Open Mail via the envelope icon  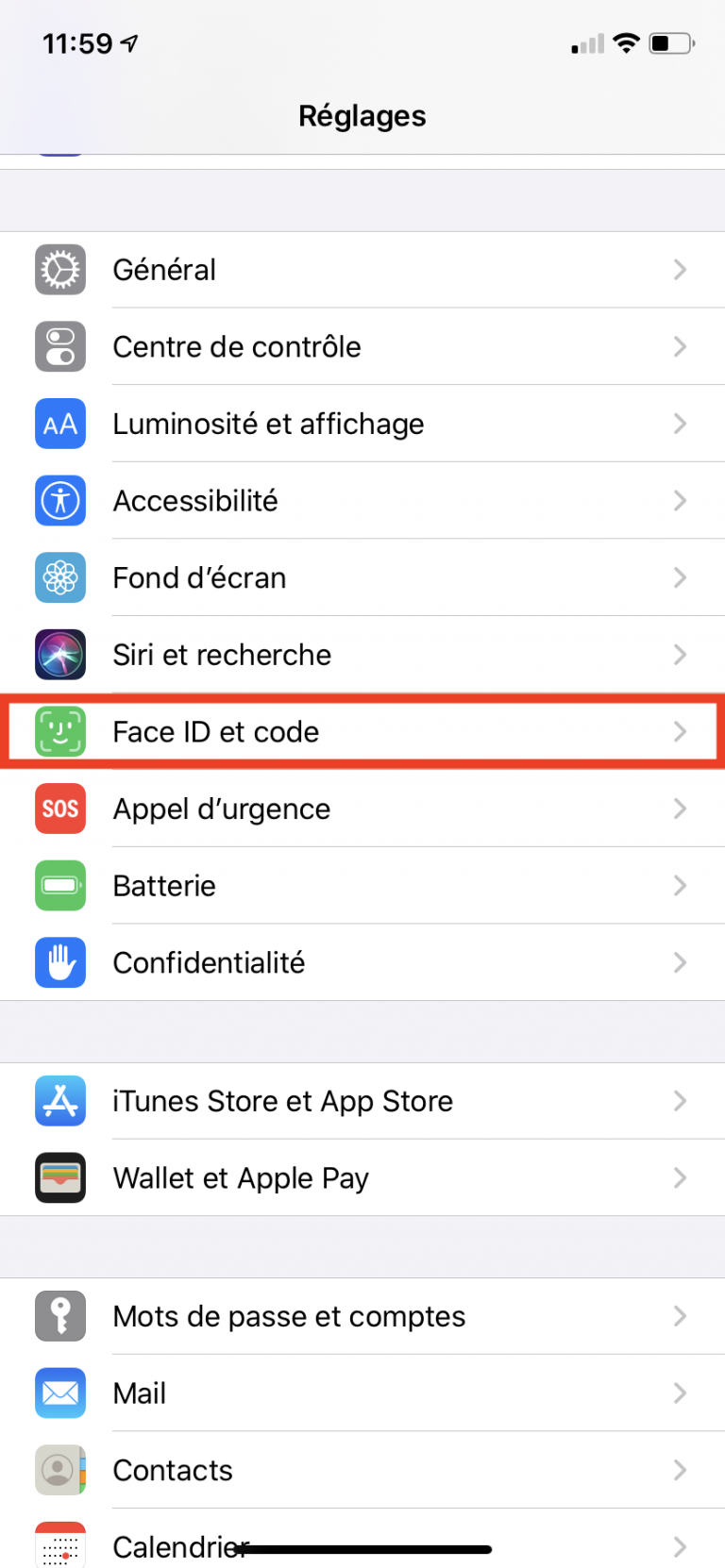pyautogui.click(x=59, y=1393)
